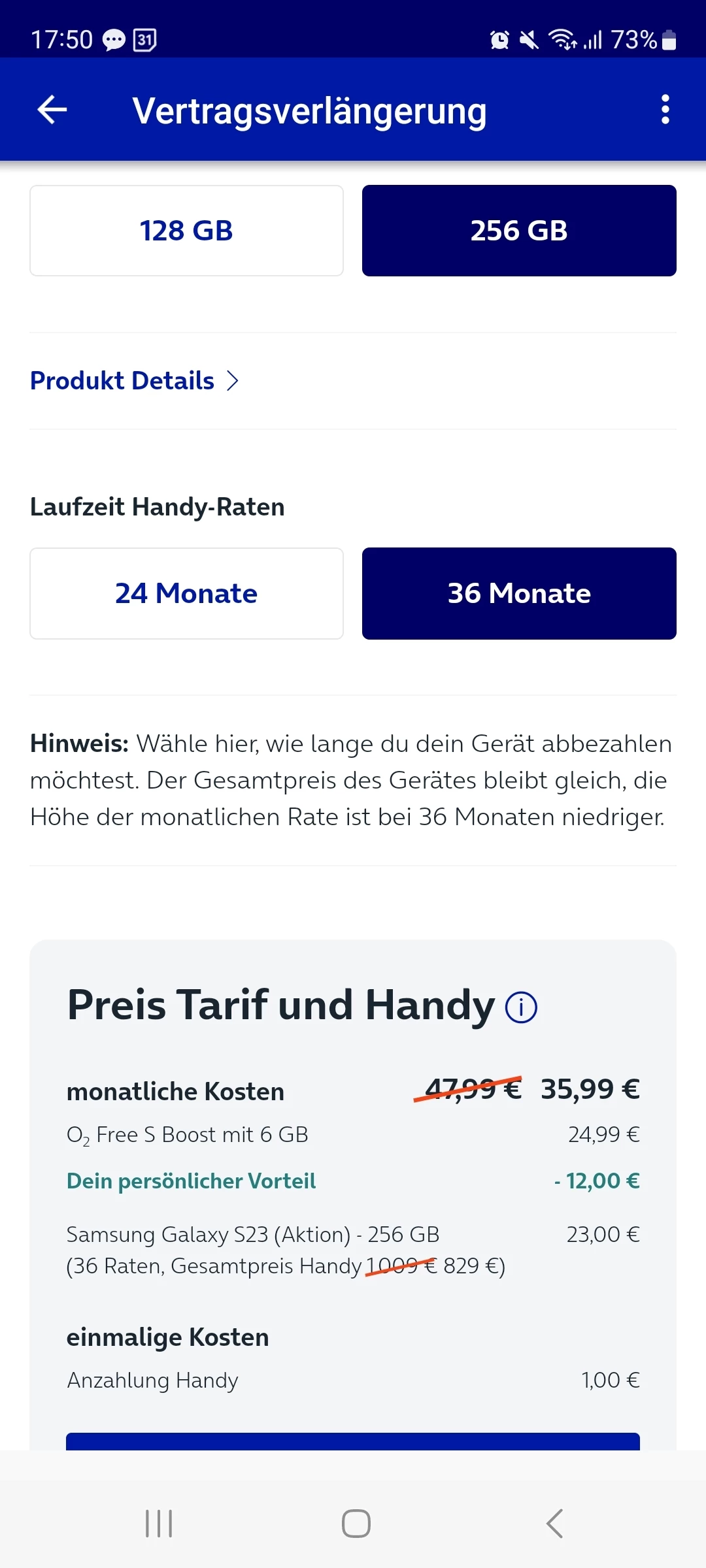Select the 128 GB storage option
The image size is (706, 1568).
point(186,231)
